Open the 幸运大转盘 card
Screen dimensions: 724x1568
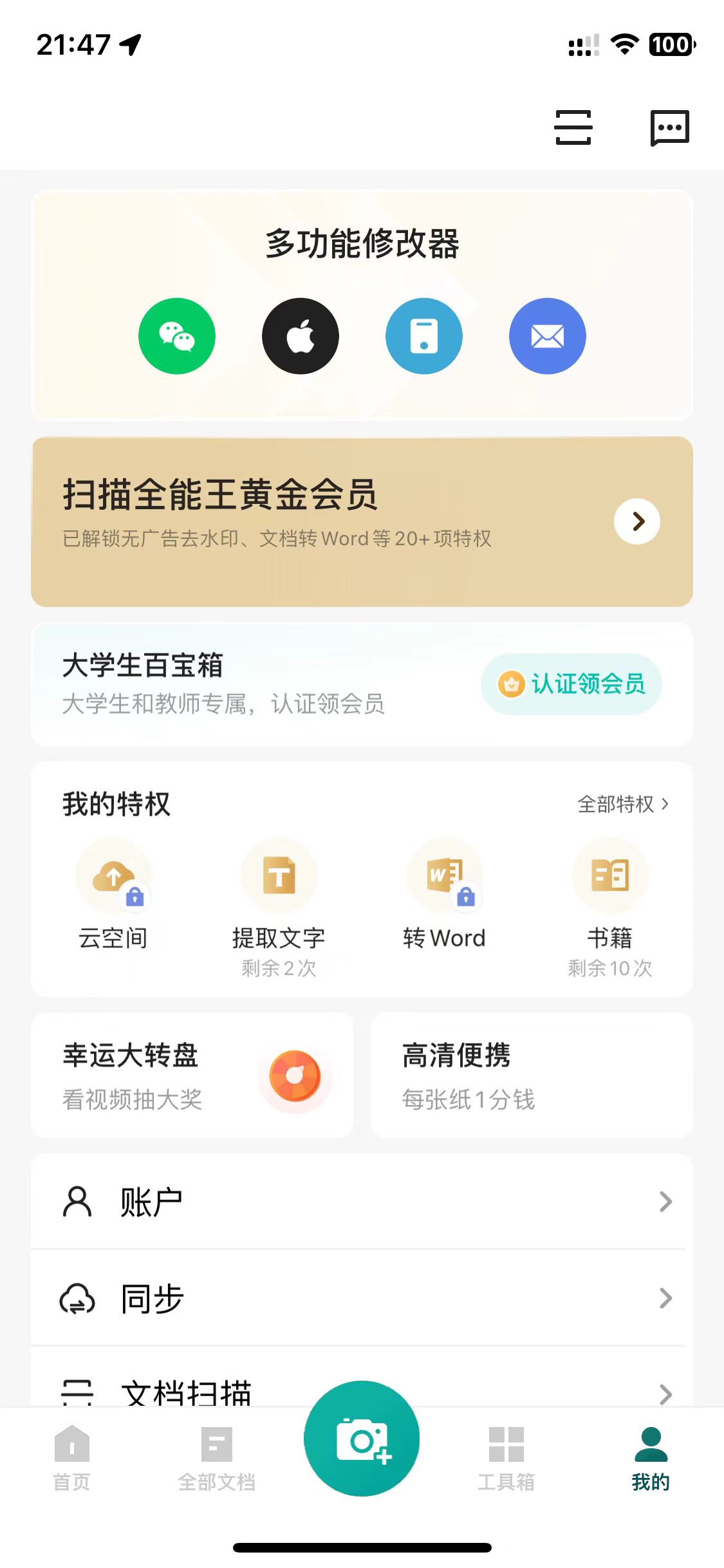[x=192, y=1076]
